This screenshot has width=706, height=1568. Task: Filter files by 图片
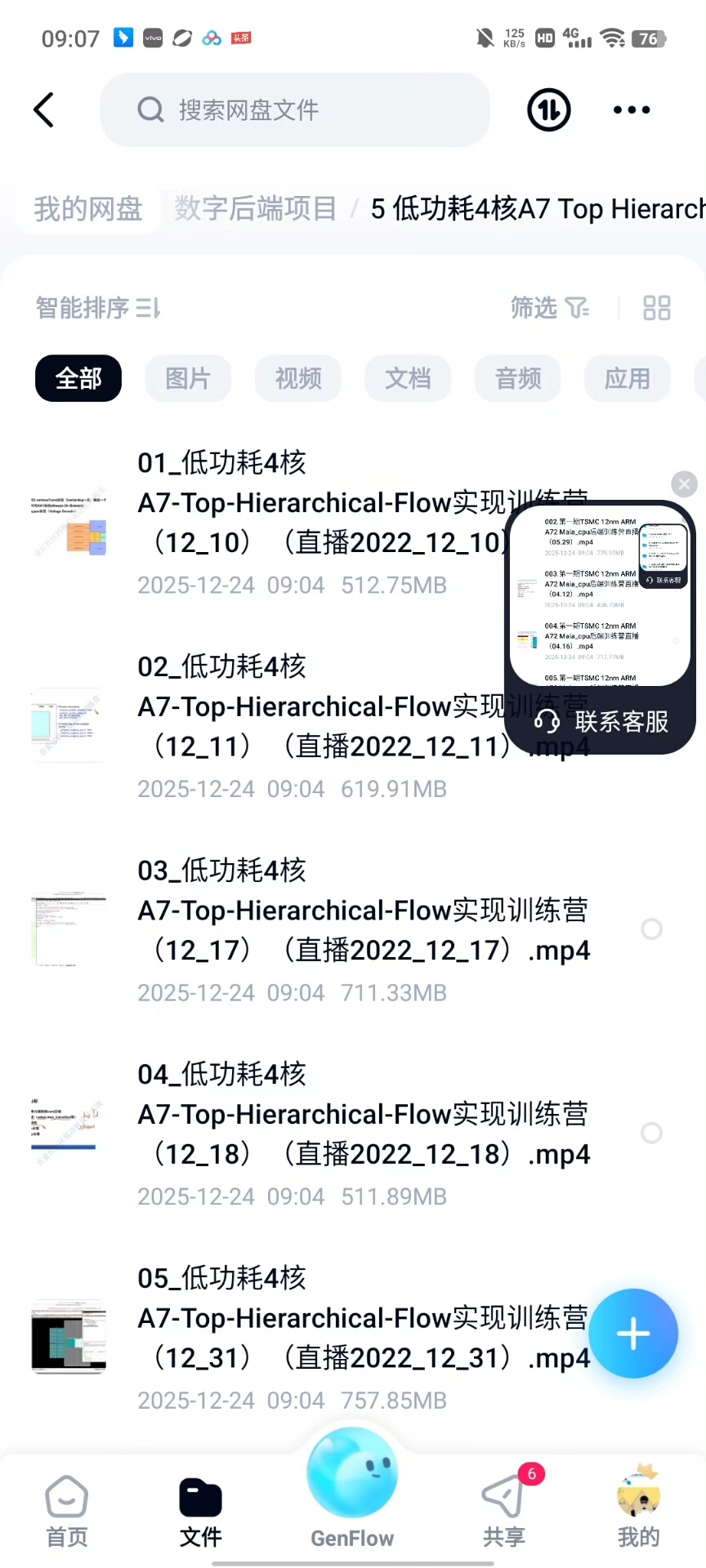tap(188, 379)
